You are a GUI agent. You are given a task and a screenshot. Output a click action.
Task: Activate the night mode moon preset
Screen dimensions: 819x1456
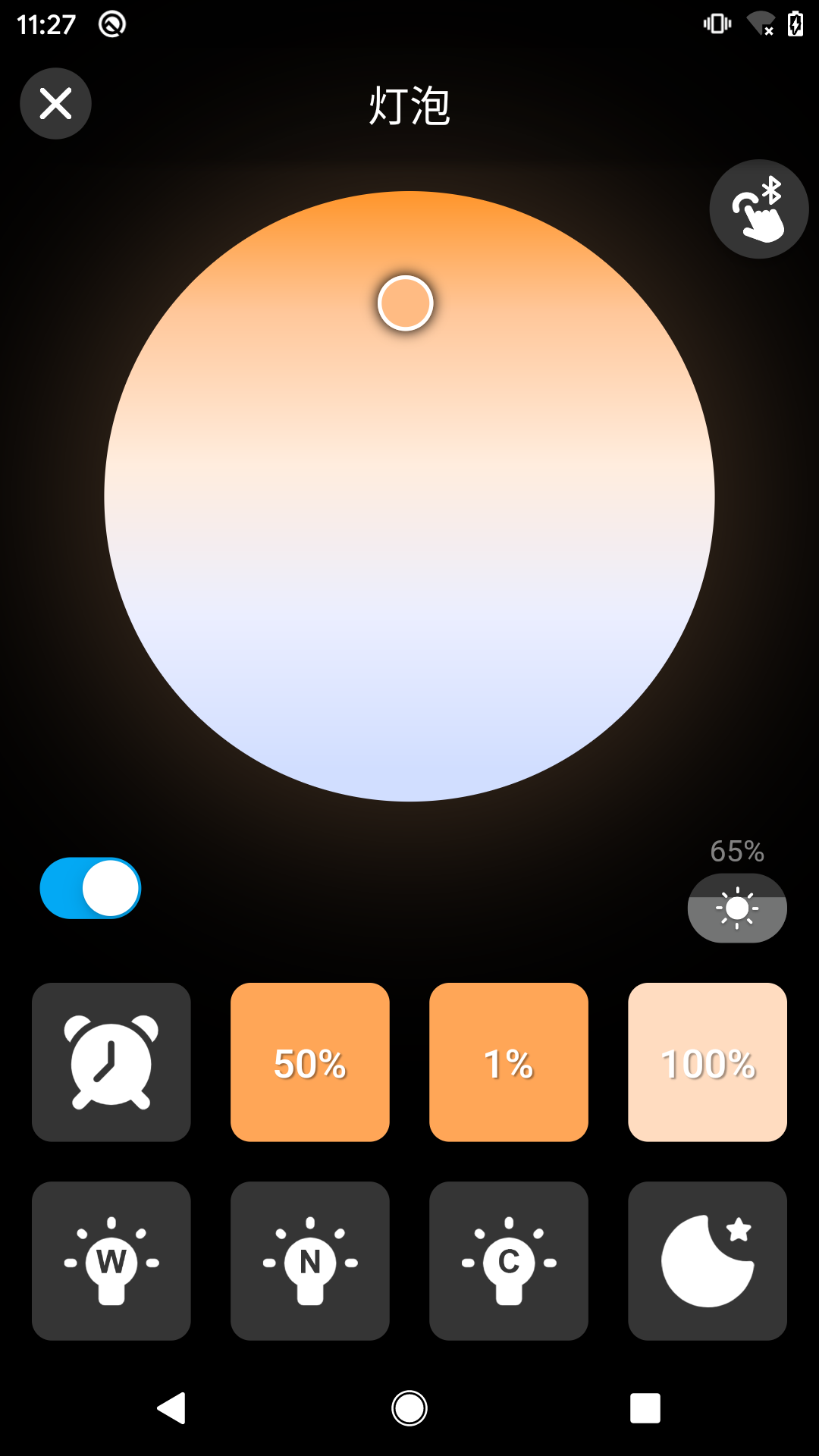(708, 1260)
